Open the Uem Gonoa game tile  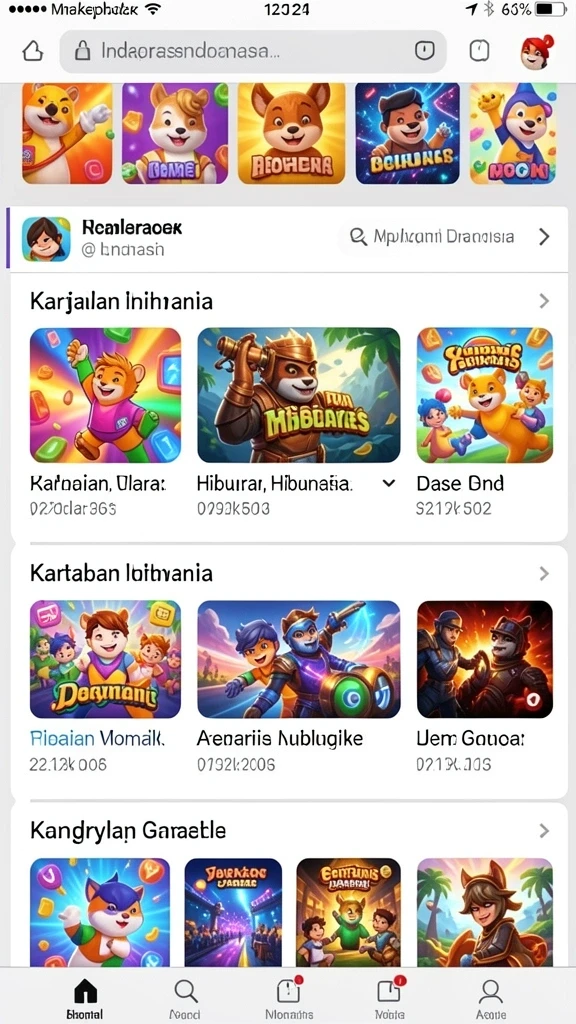tap(485, 686)
